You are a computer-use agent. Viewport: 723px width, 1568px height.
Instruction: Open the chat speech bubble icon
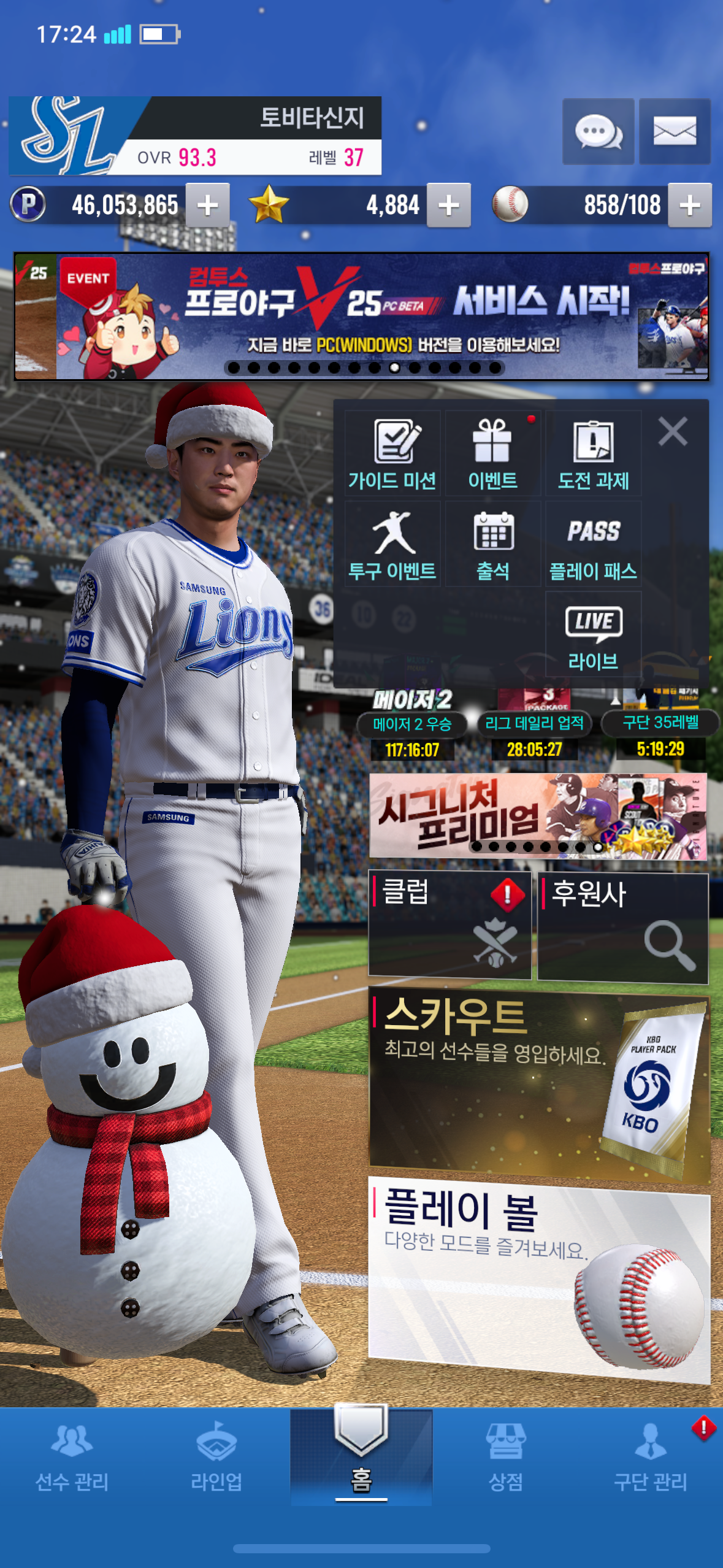[x=598, y=131]
